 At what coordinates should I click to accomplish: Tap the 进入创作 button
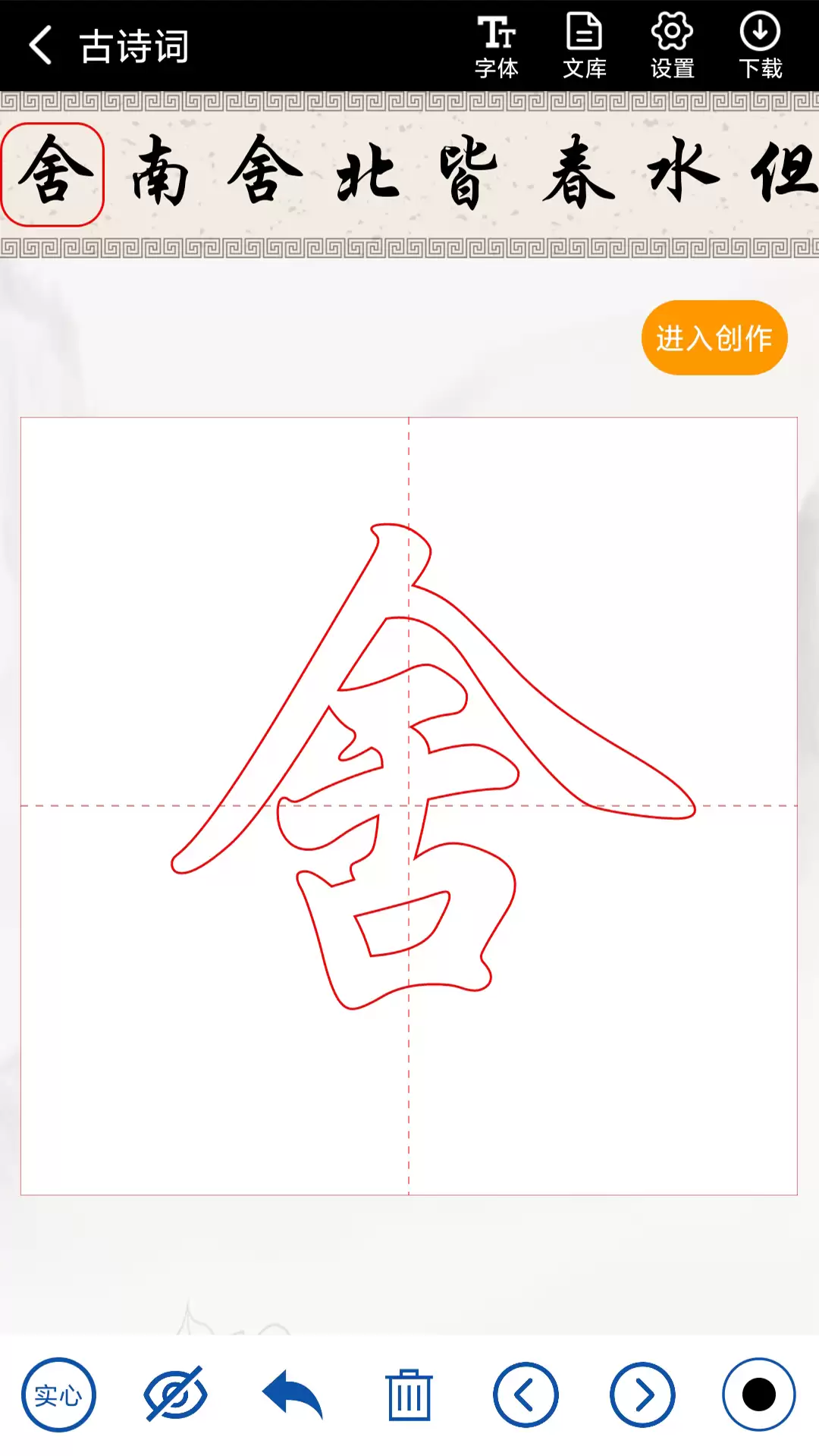point(714,337)
